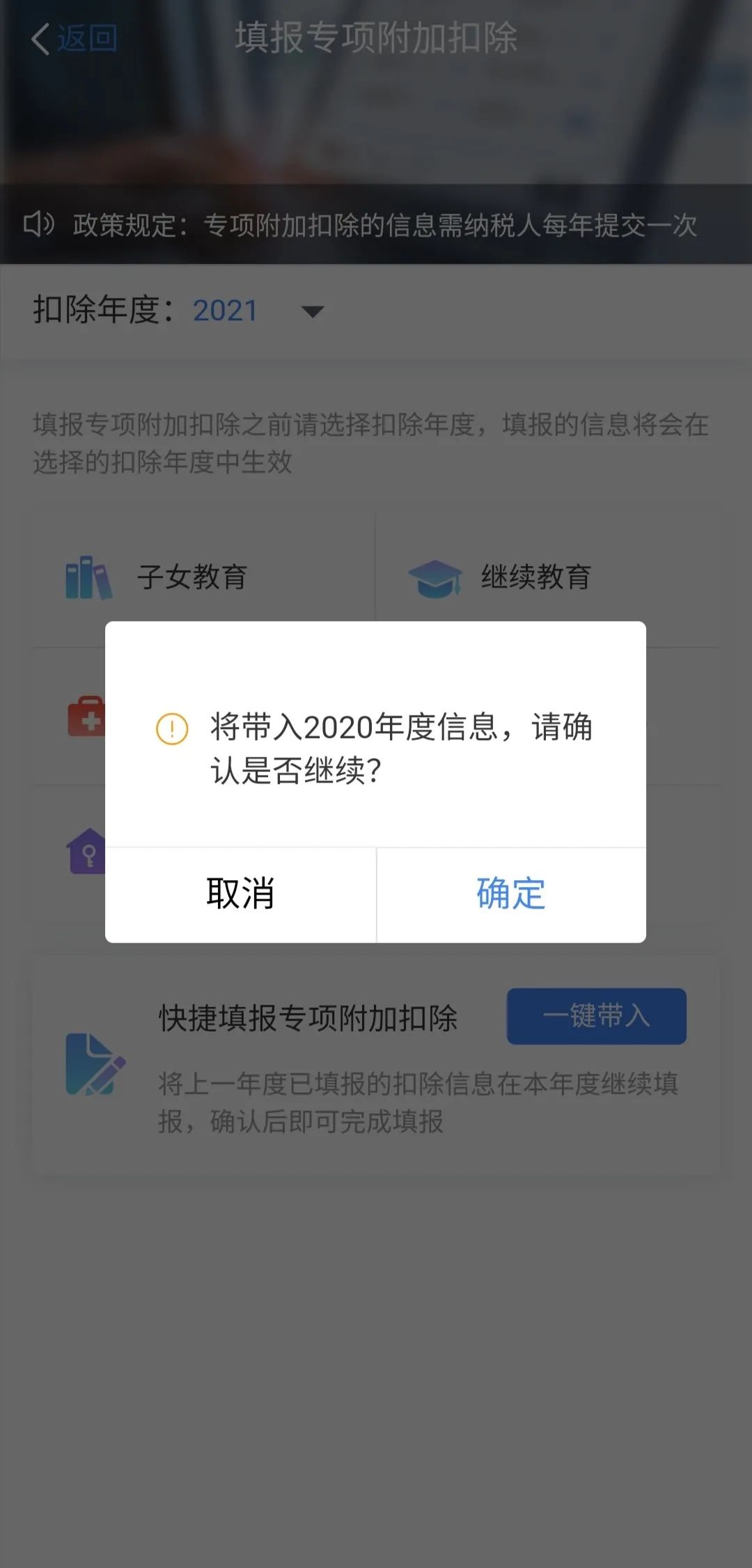Tap the 一键带入 button
Image resolution: width=752 pixels, height=1568 pixels.
(x=596, y=1016)
